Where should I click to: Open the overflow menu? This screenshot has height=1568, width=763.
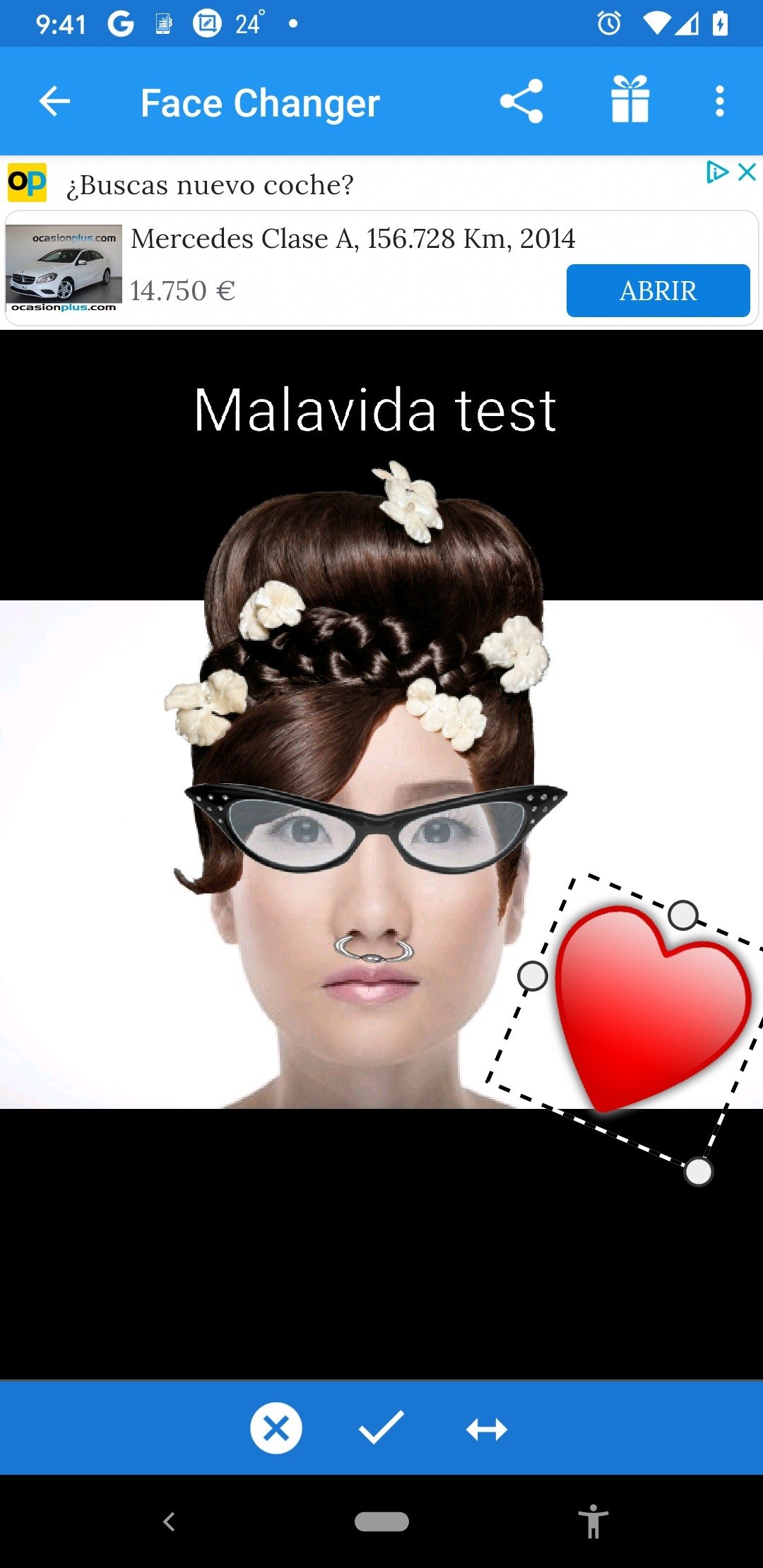point(719,102)
